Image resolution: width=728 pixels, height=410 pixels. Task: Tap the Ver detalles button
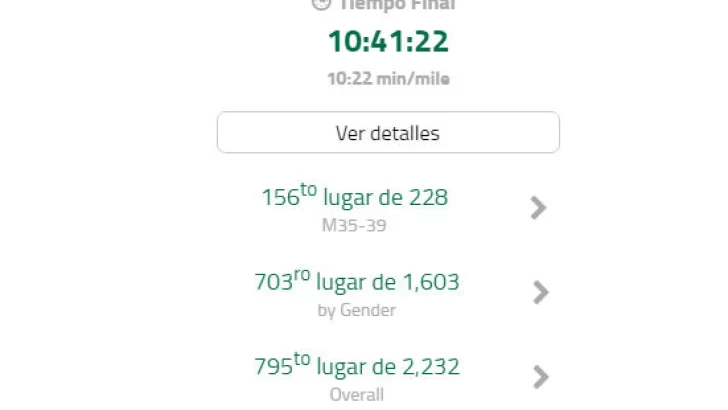(x=388, y=133)
